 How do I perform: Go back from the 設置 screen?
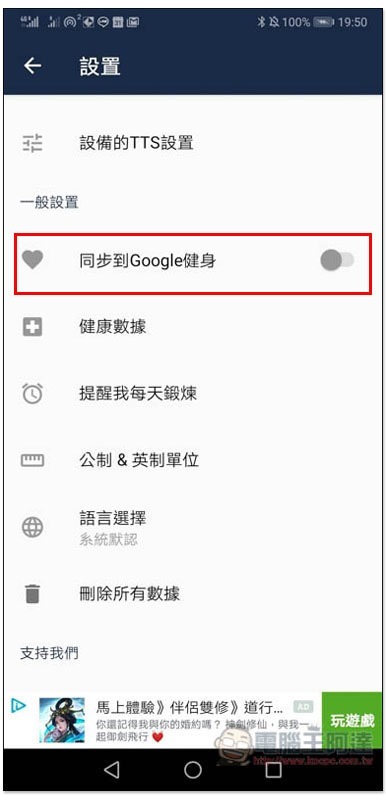(x=33, y=66)
